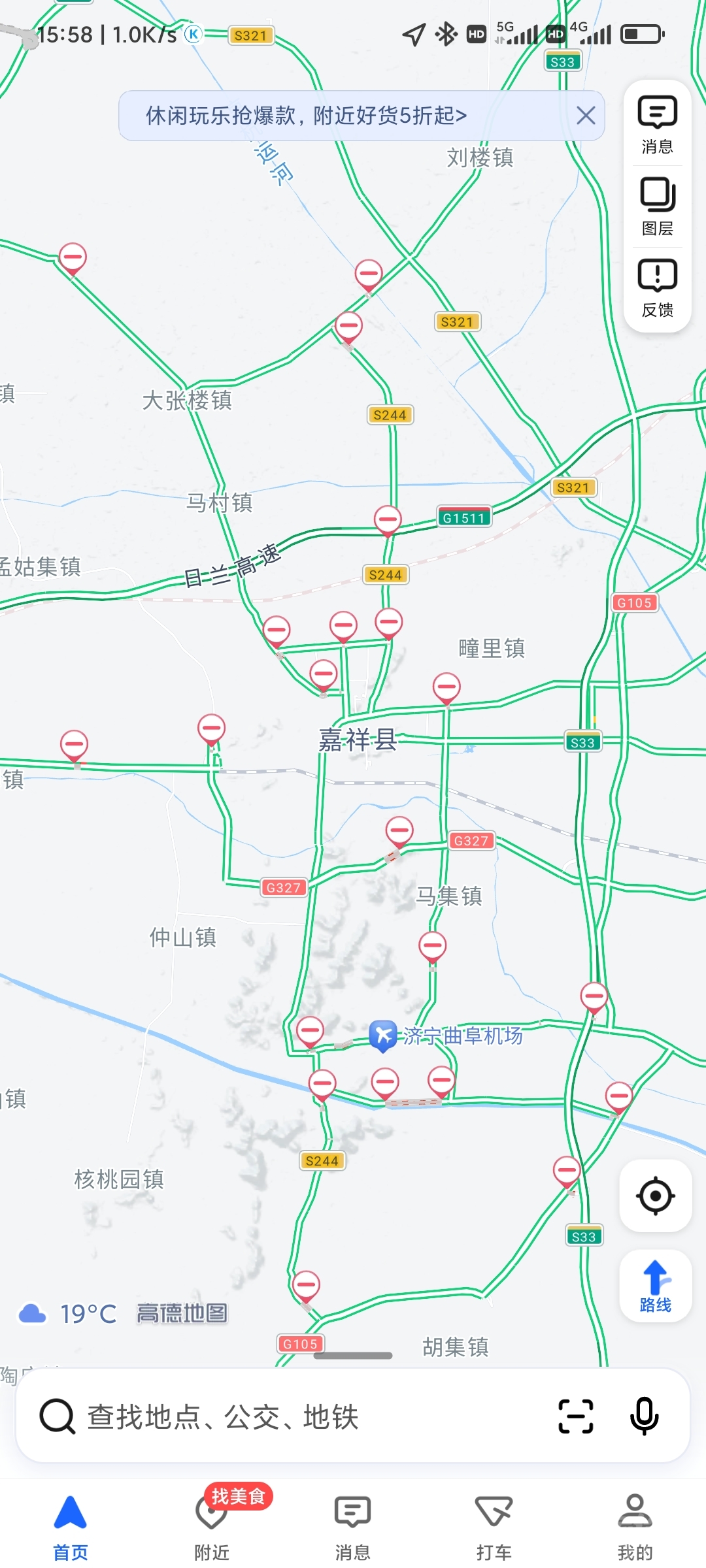Dismiss the 休闲玩乐抢爆款 promo banner
Image resolution: width=706 pixels, height=1568 pixels.
click(586, 116)
